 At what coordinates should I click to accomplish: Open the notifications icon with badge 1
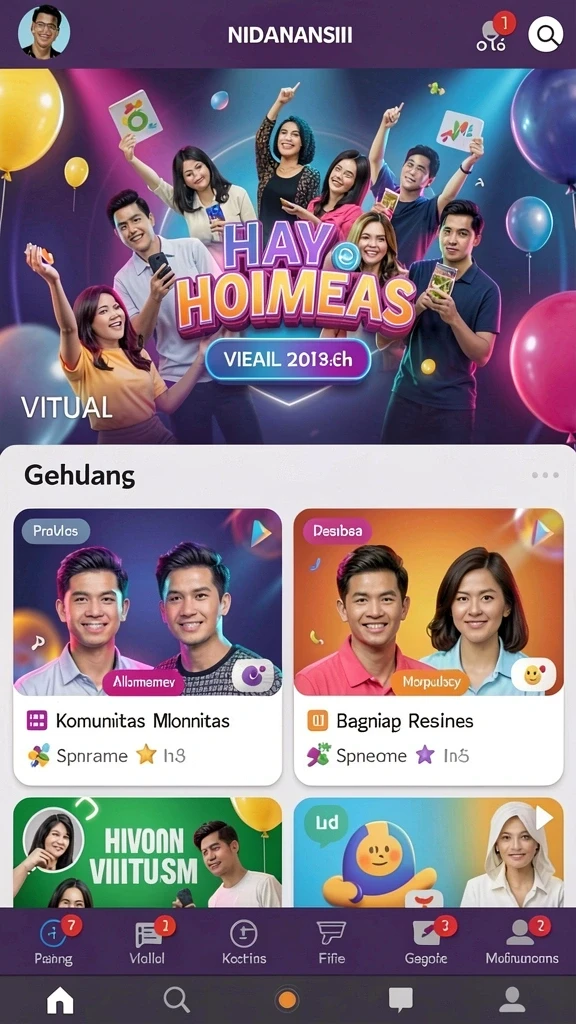tap(494, 33)
